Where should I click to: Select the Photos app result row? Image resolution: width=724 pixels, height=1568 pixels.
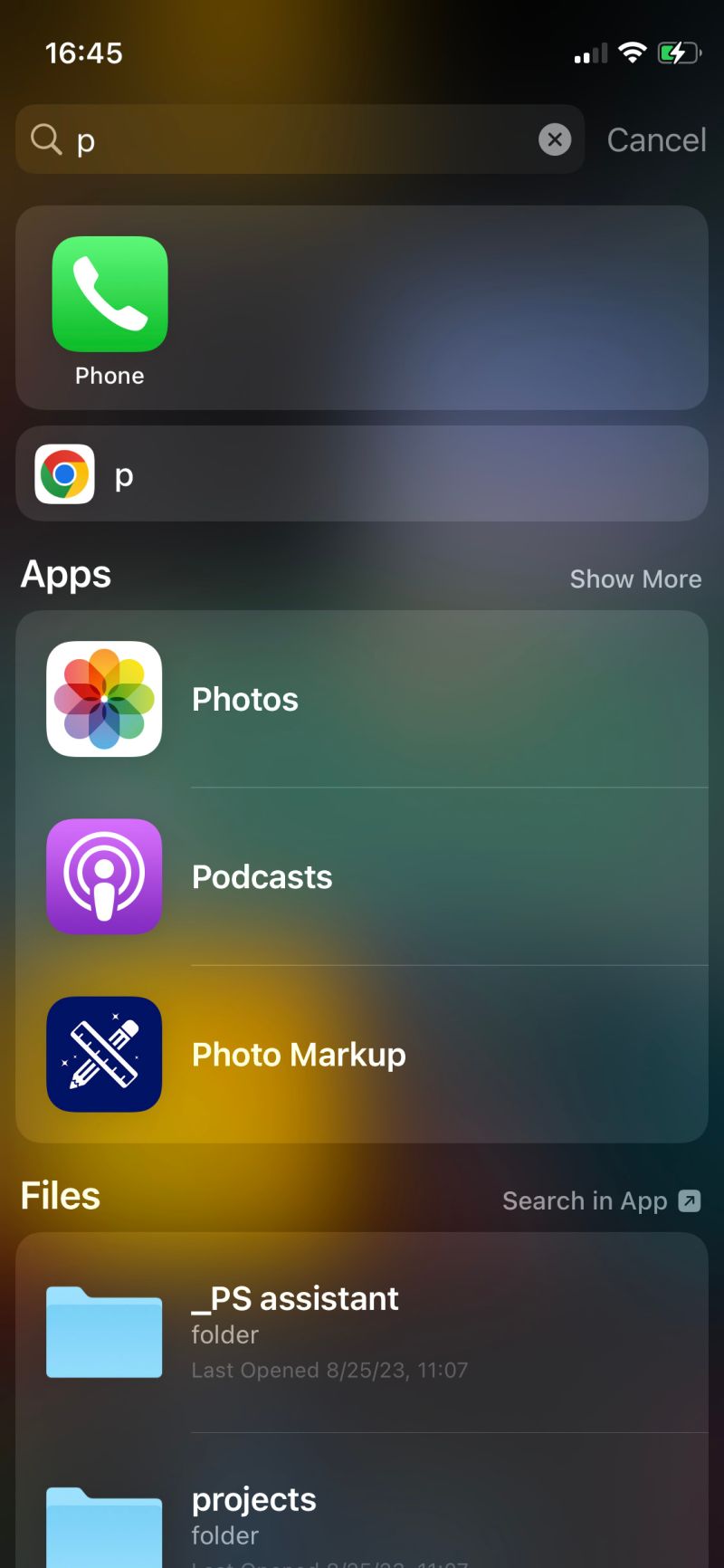tap(362, 698)
